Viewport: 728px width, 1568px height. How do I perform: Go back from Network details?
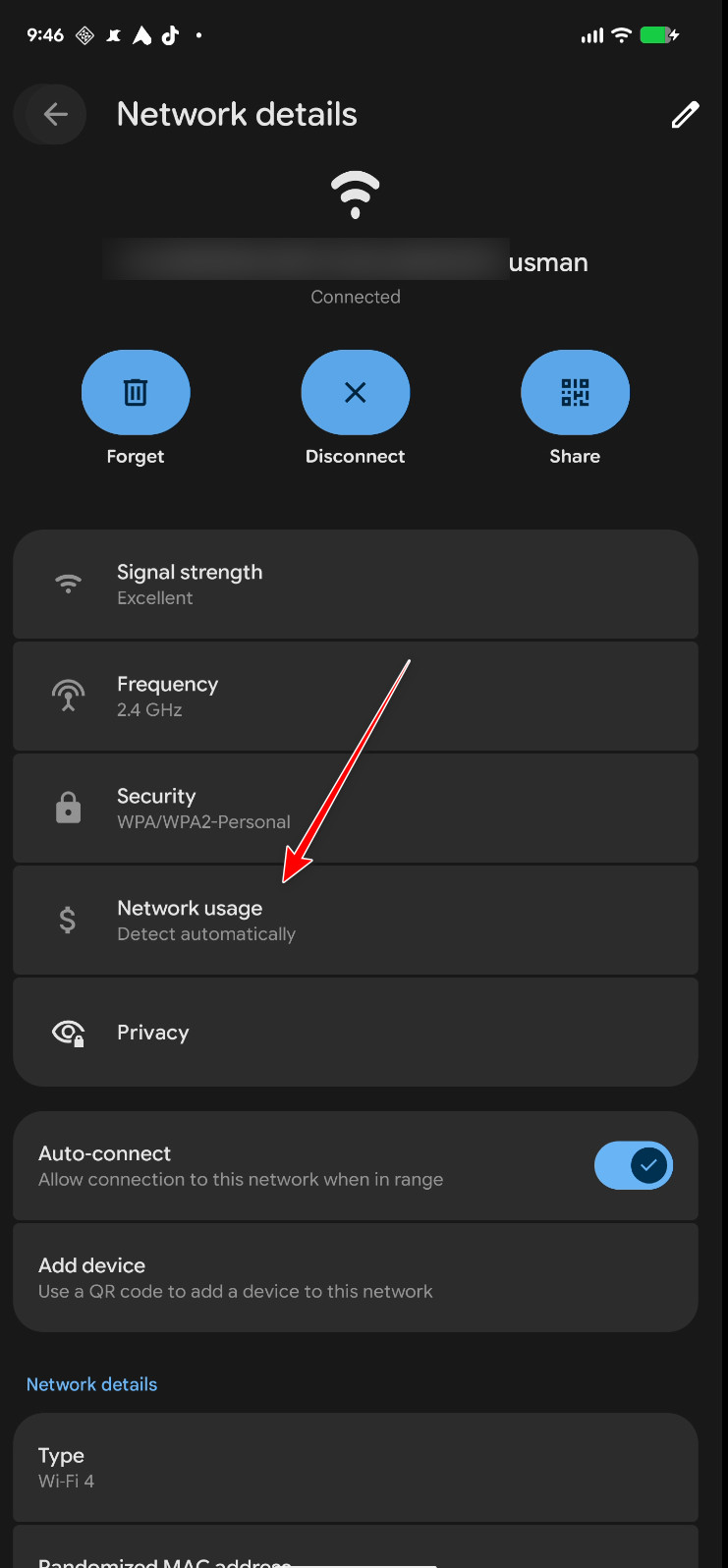pos(55,115)
